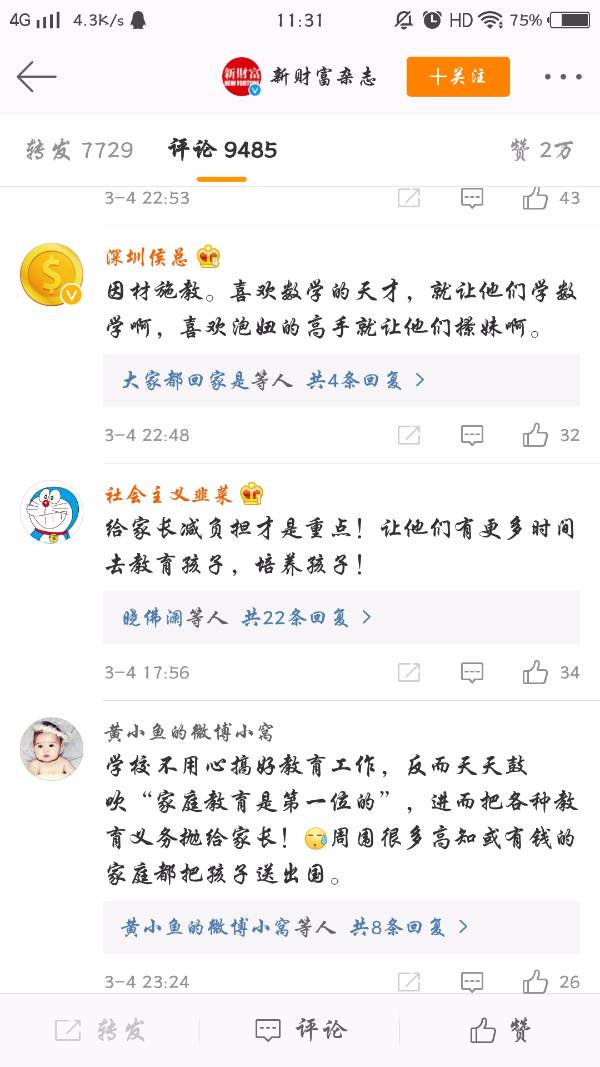Reply to 社会主义韭菜's comment
Screen dimensions: 600x1067
[x=472, y=672]
